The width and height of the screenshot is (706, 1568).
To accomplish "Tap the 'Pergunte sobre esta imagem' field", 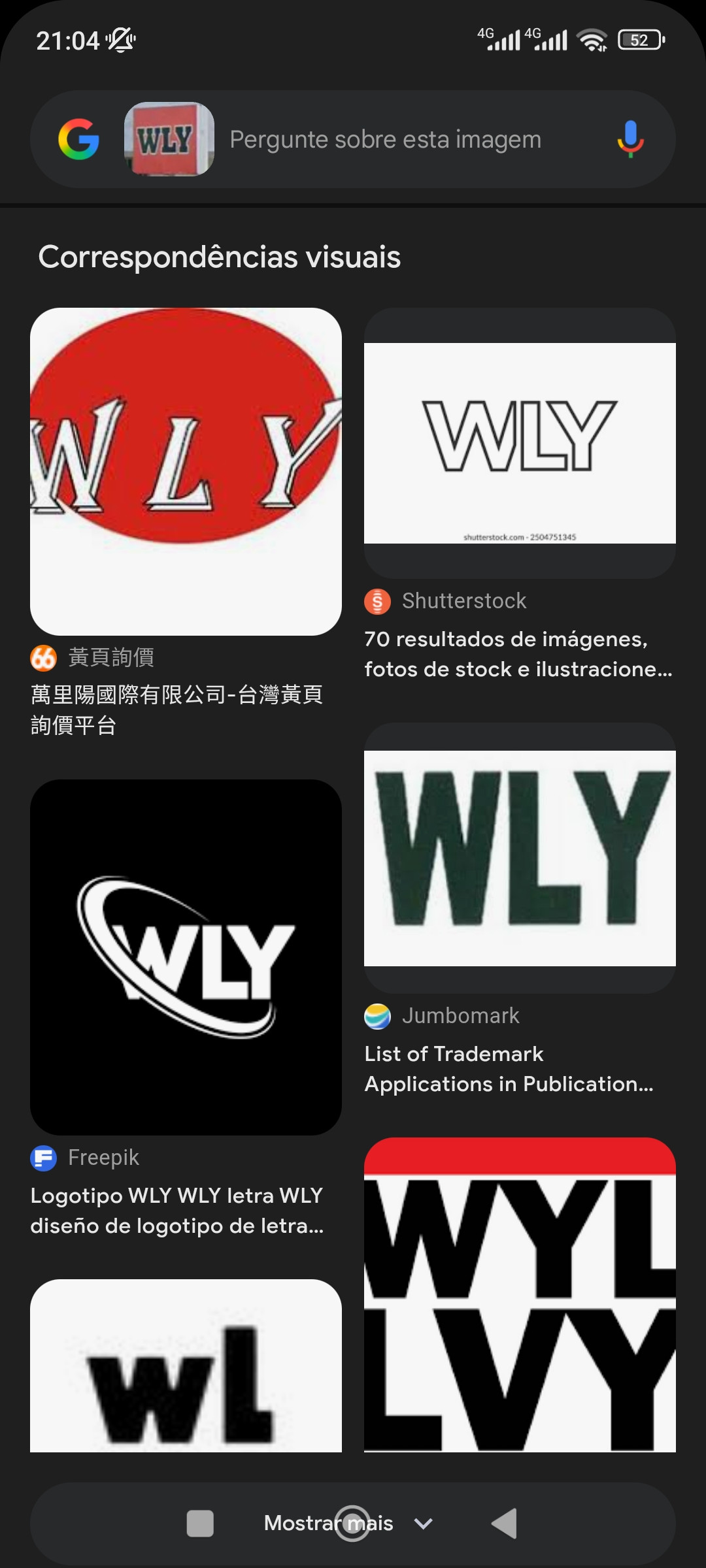I will point(385,139).
